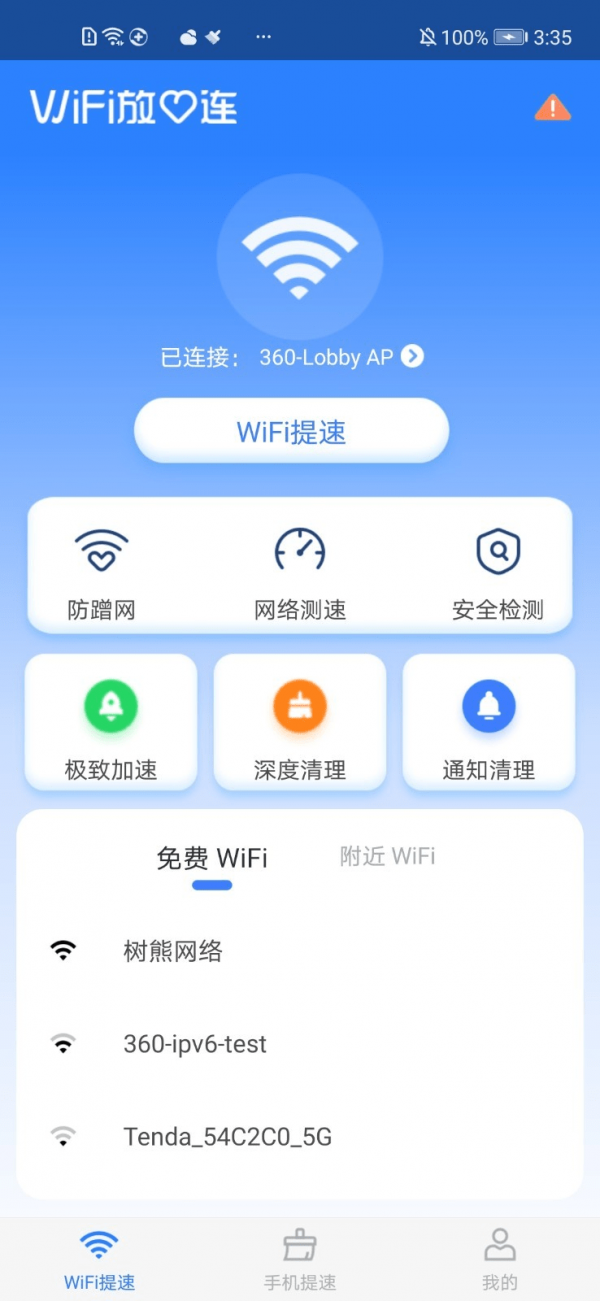Viewport: 600px width, 1301px height.
Task: Go to 我的 profile tab
Action: (x=500, y=1260)
